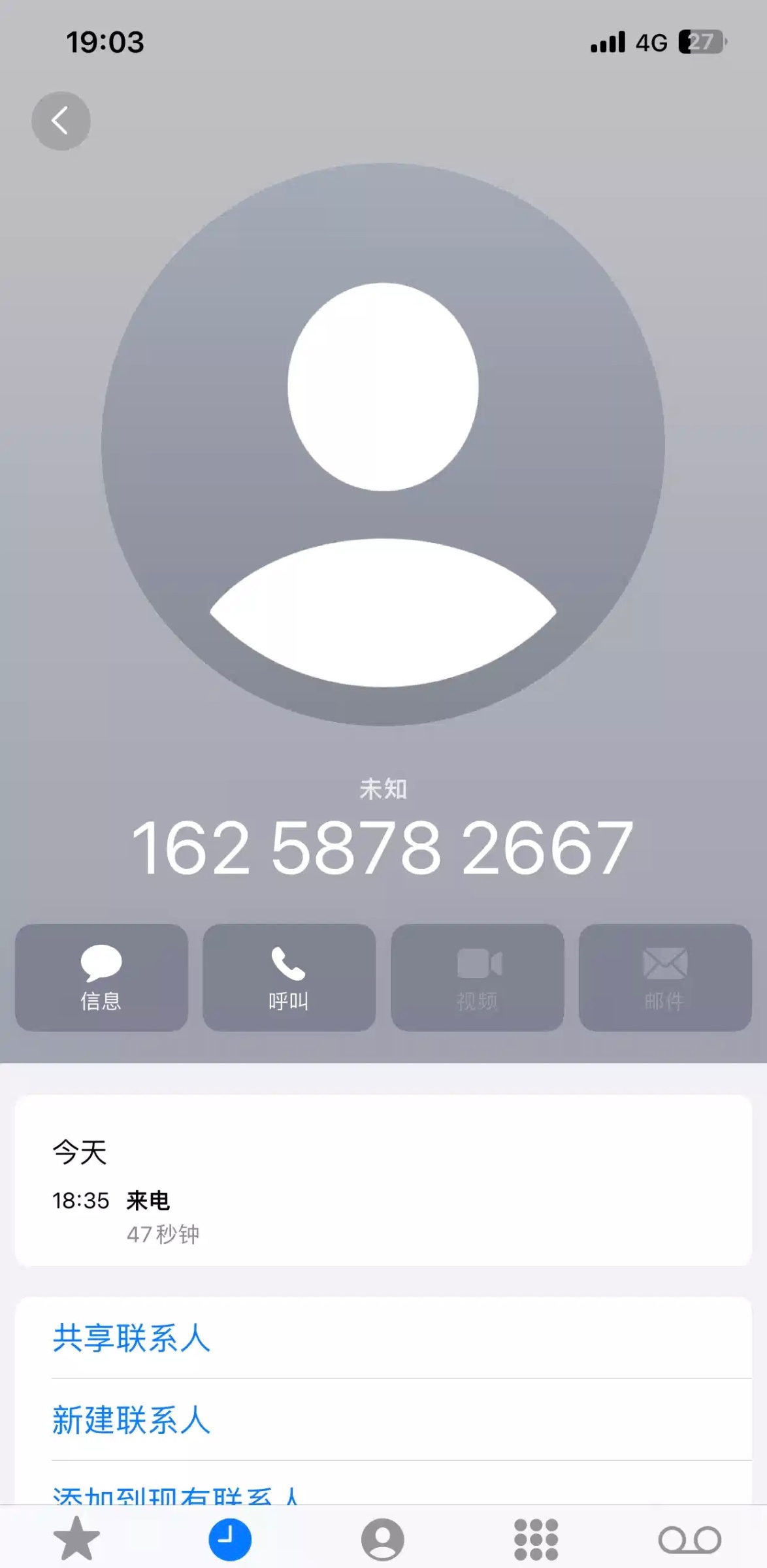Image resolution: width=767 pixels, height=1568 pixels.
Task: Go back using the top-left arrow
Action: (x=61, y=121)
